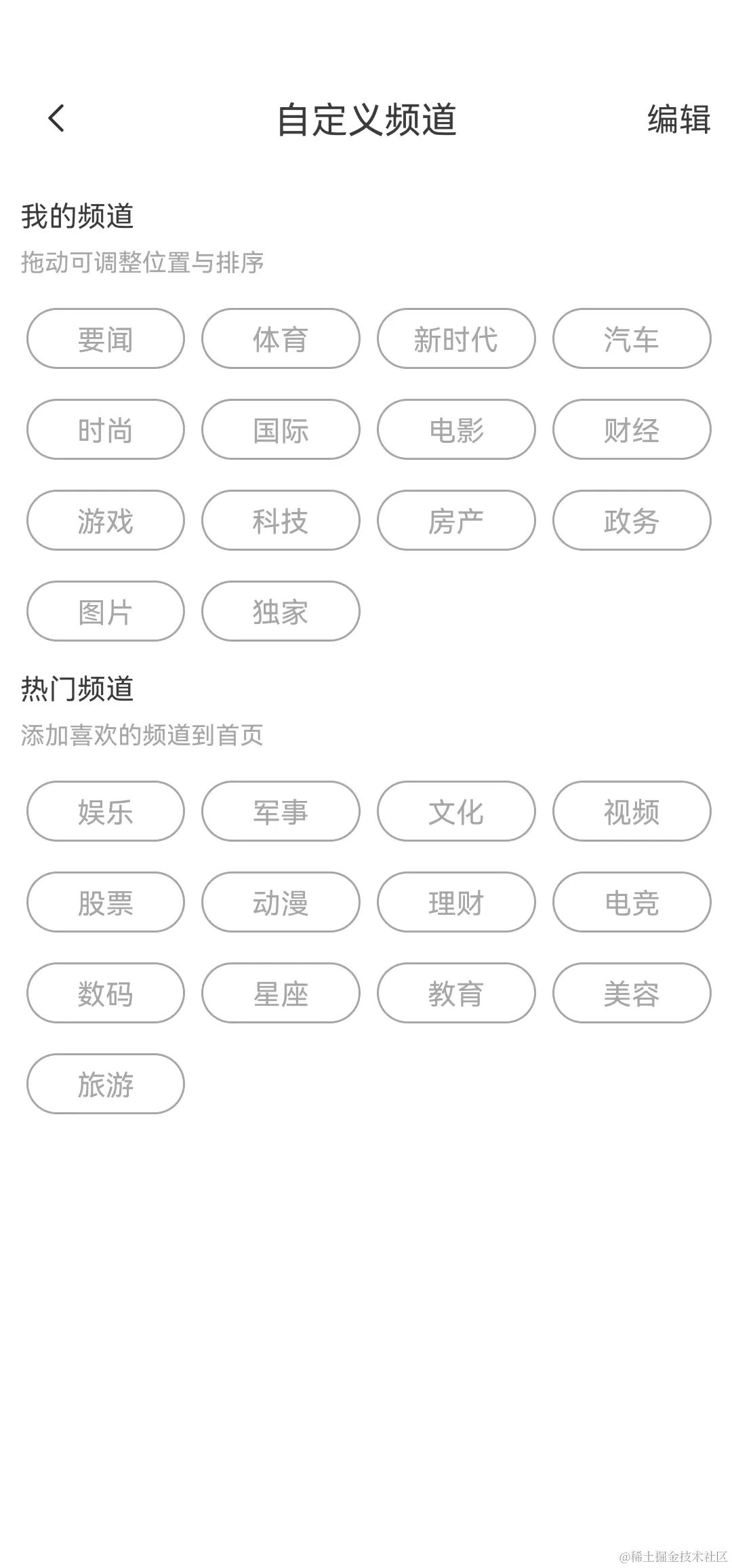The width and height of the screenshot is (732, 1568).
Task: Open the 体育 channel
Action: (x=281, y=339)
